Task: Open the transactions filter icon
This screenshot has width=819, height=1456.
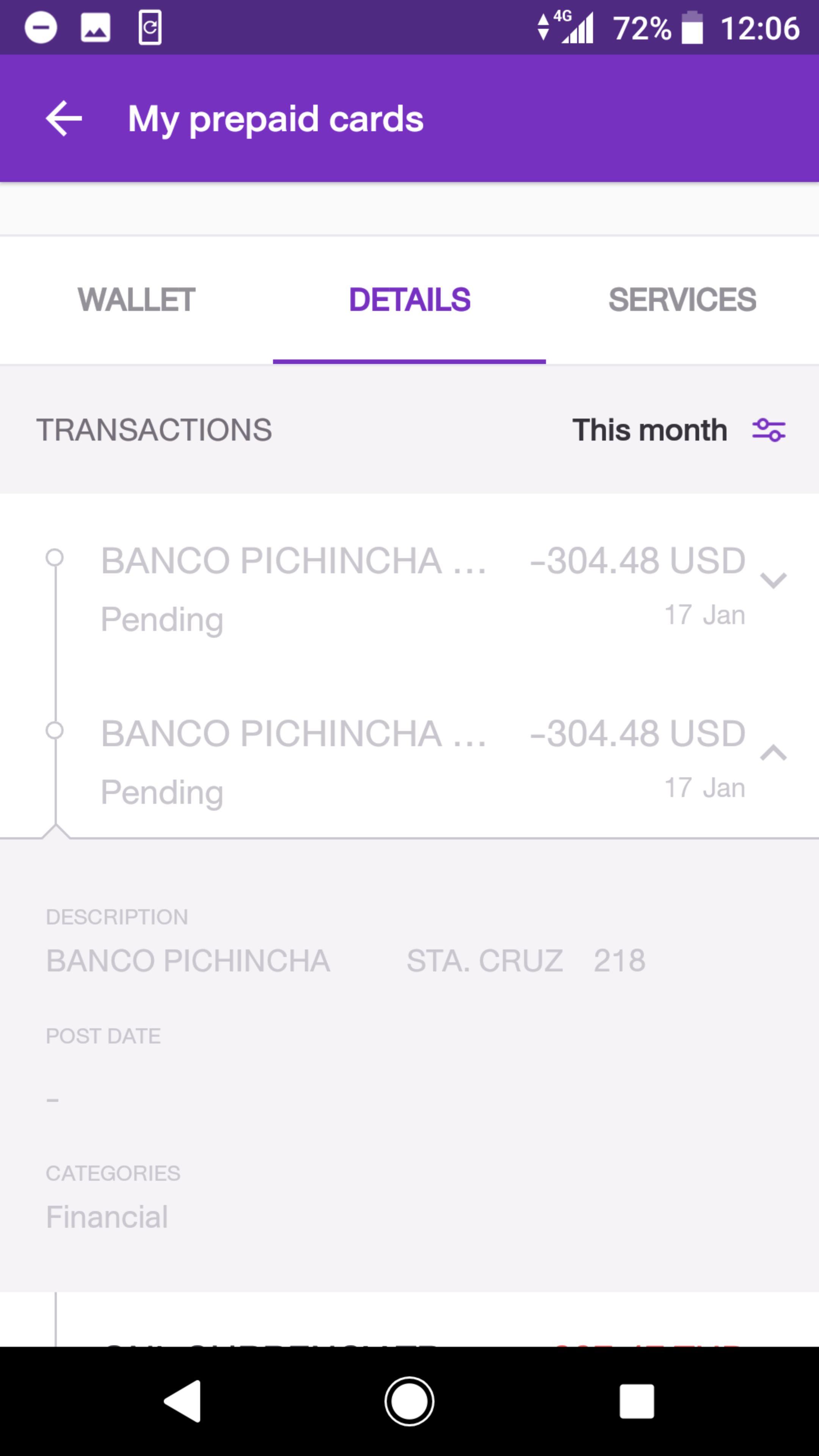Action: (x=769, y=430)
